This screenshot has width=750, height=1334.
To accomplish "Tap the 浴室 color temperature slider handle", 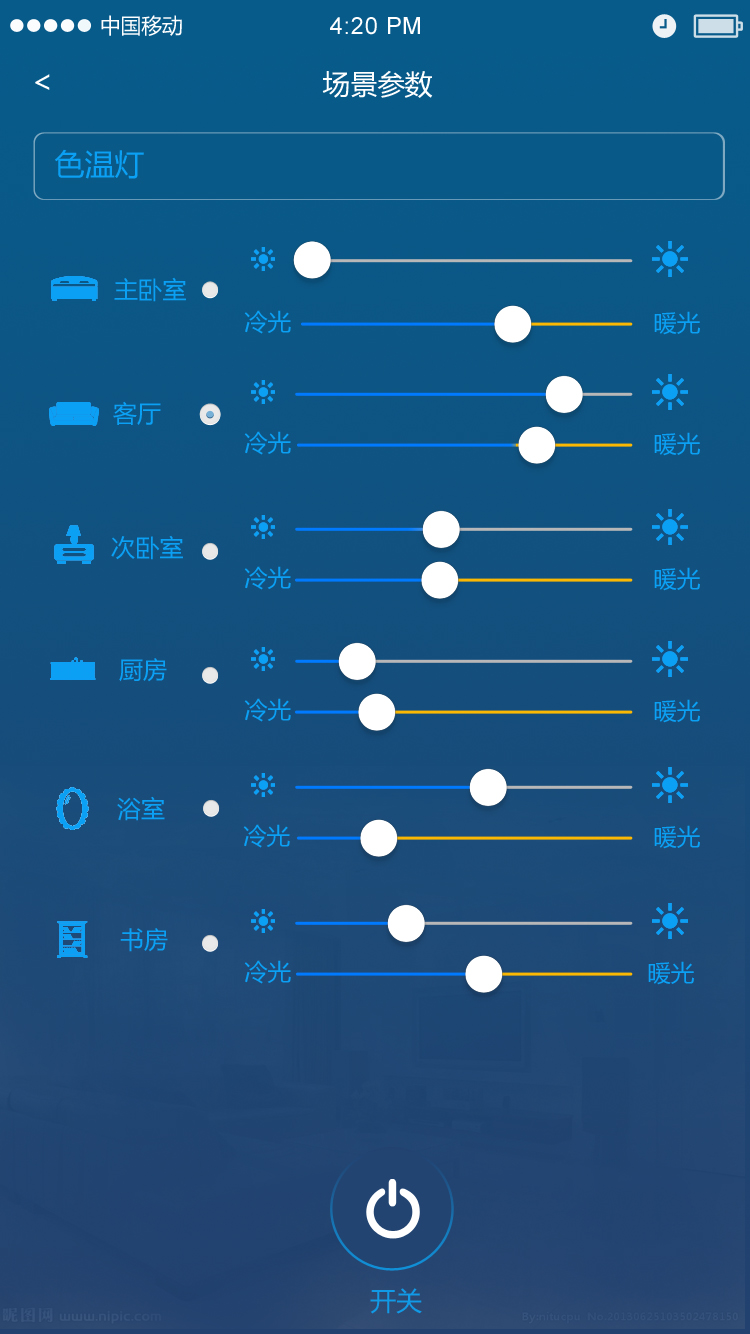I will 379,838.
